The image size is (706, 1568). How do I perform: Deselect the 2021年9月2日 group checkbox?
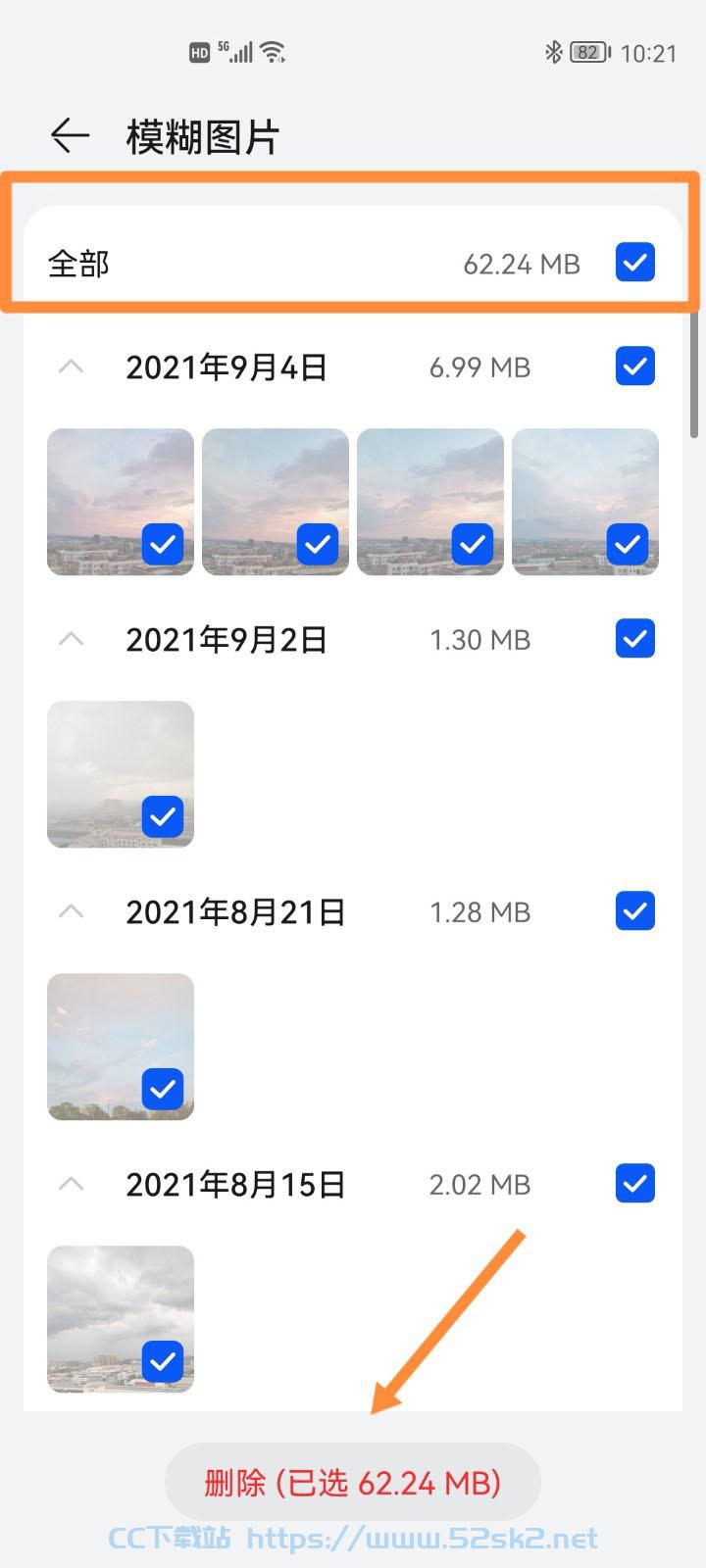(x=635, y=639)
